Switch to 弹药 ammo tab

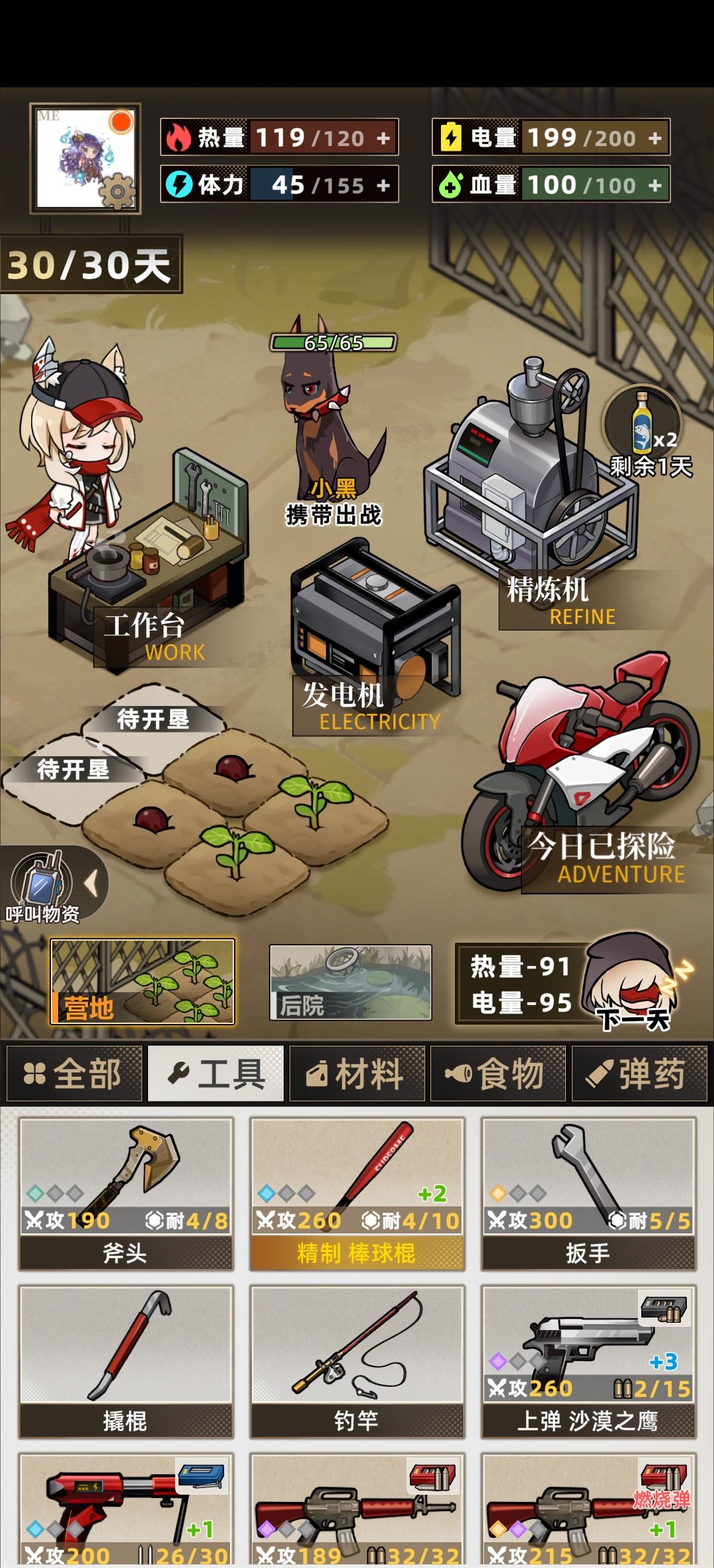point(639,1074)
